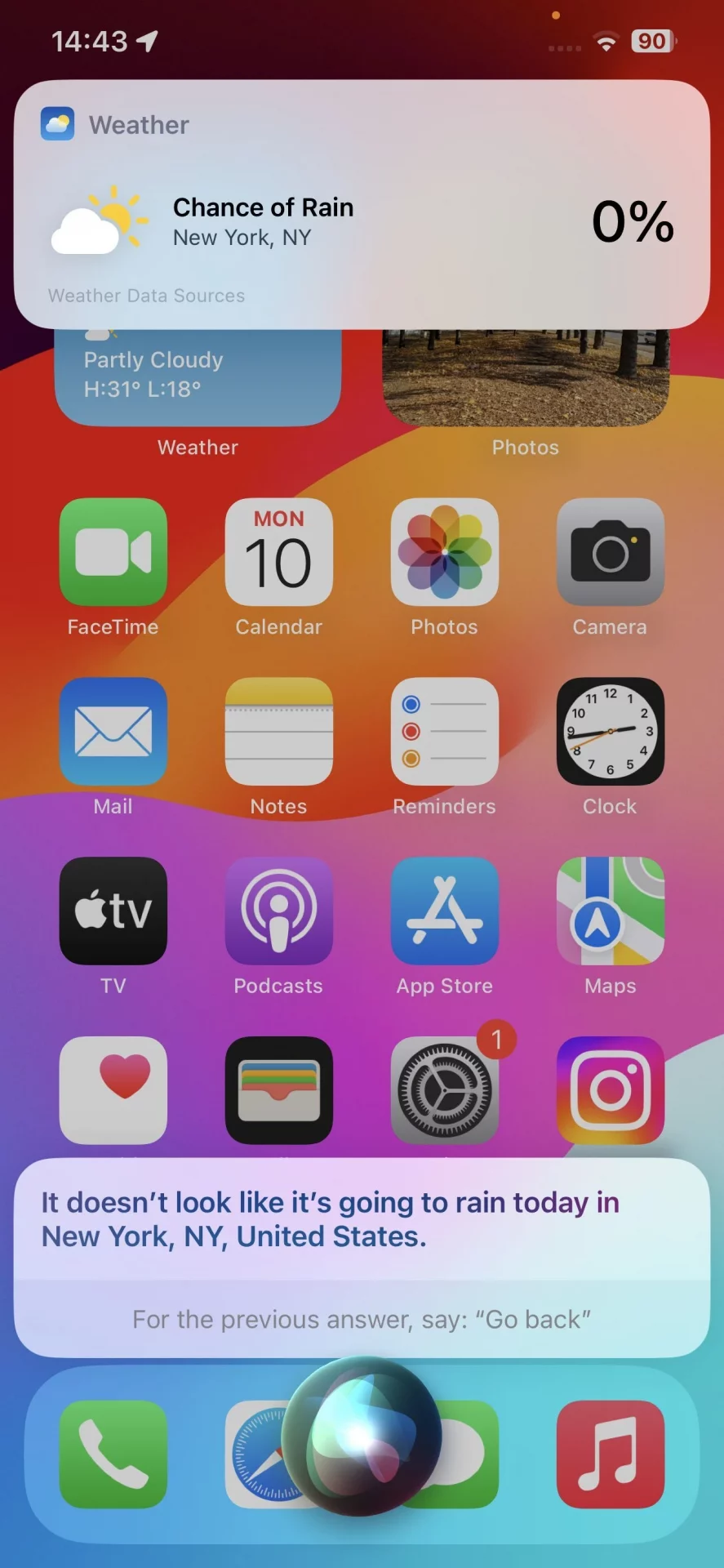Tap the Siri orb to speak again

[x=362, y=1436]
